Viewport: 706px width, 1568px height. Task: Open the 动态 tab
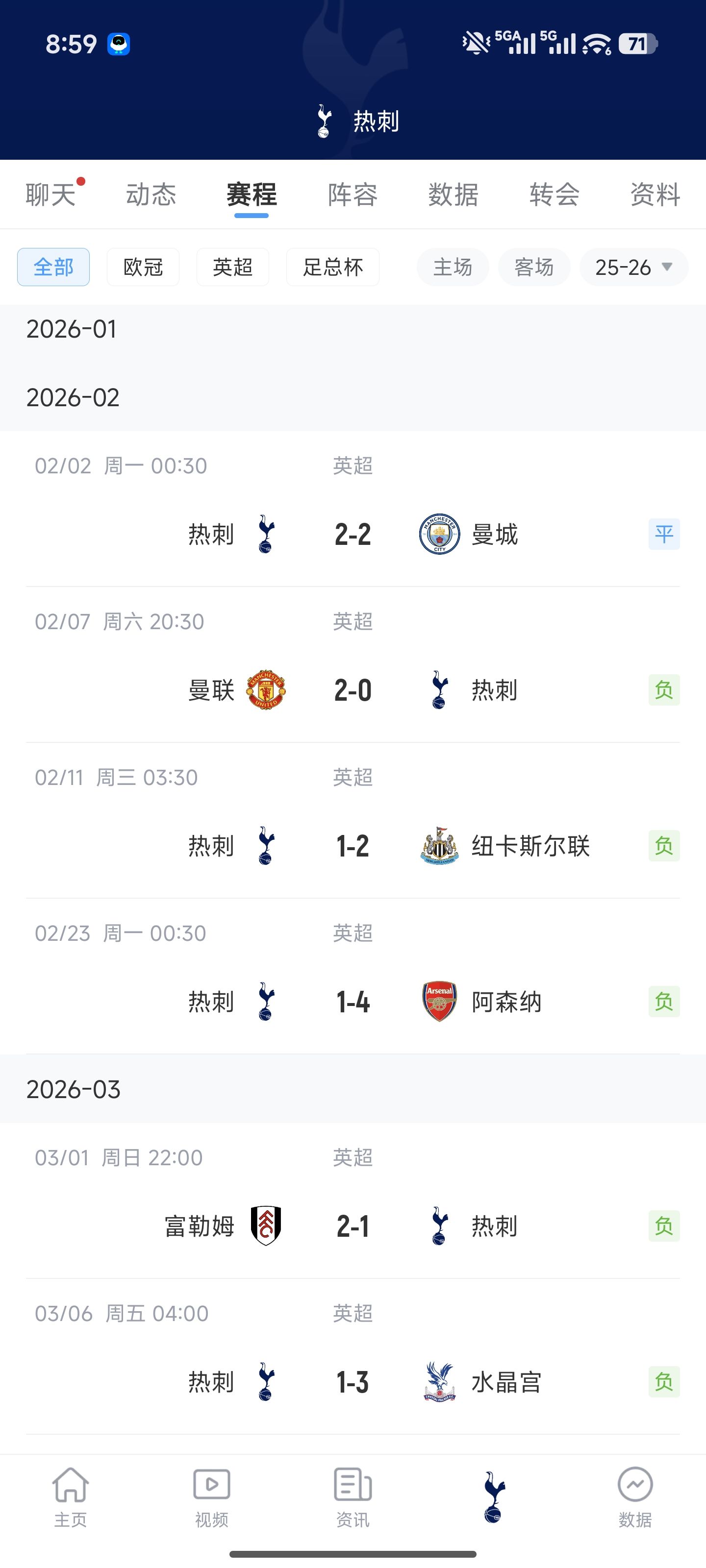click(151, 195)
